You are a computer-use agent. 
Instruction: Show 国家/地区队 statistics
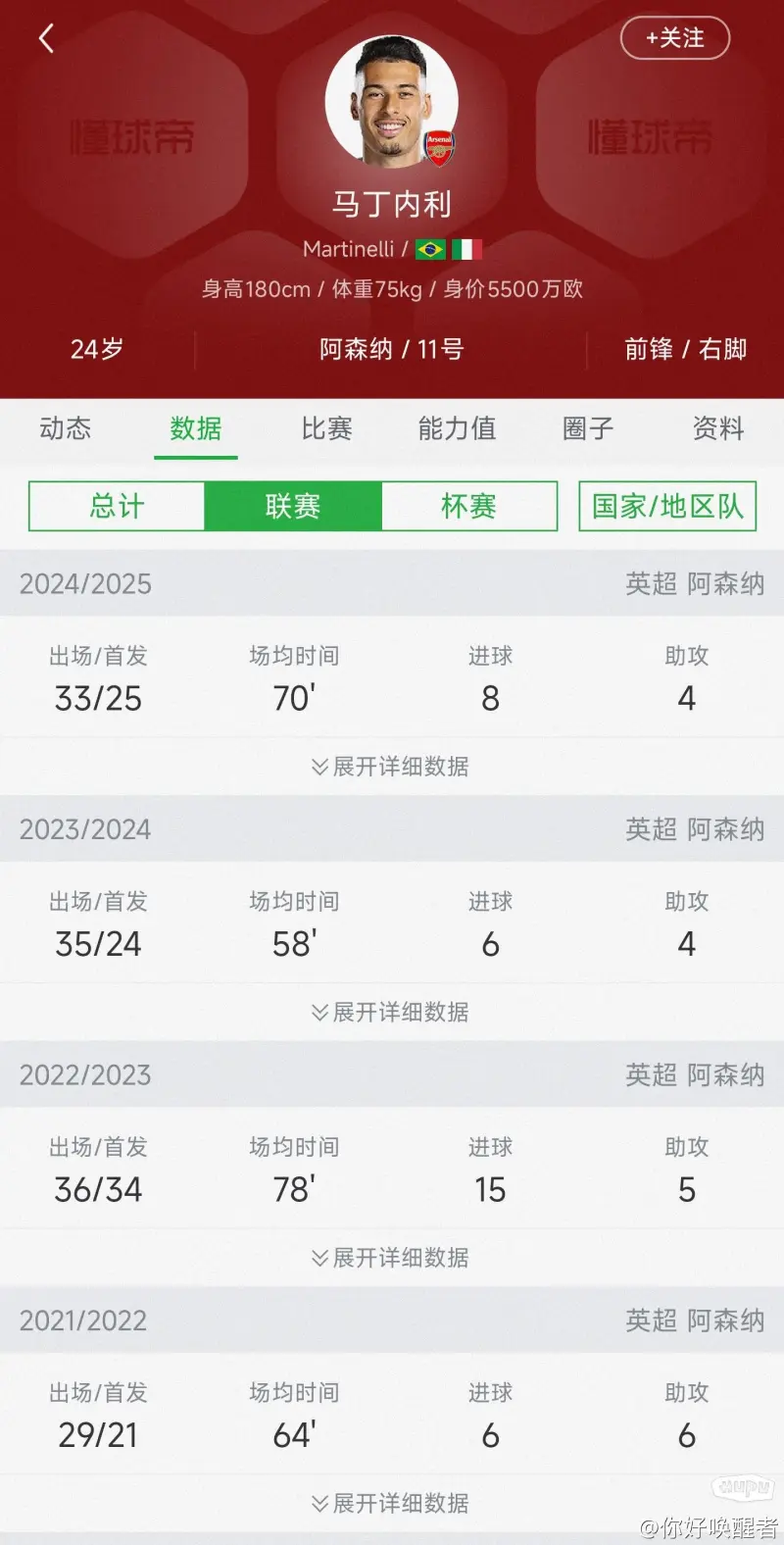pyautogui.click(x=667, y=506)
